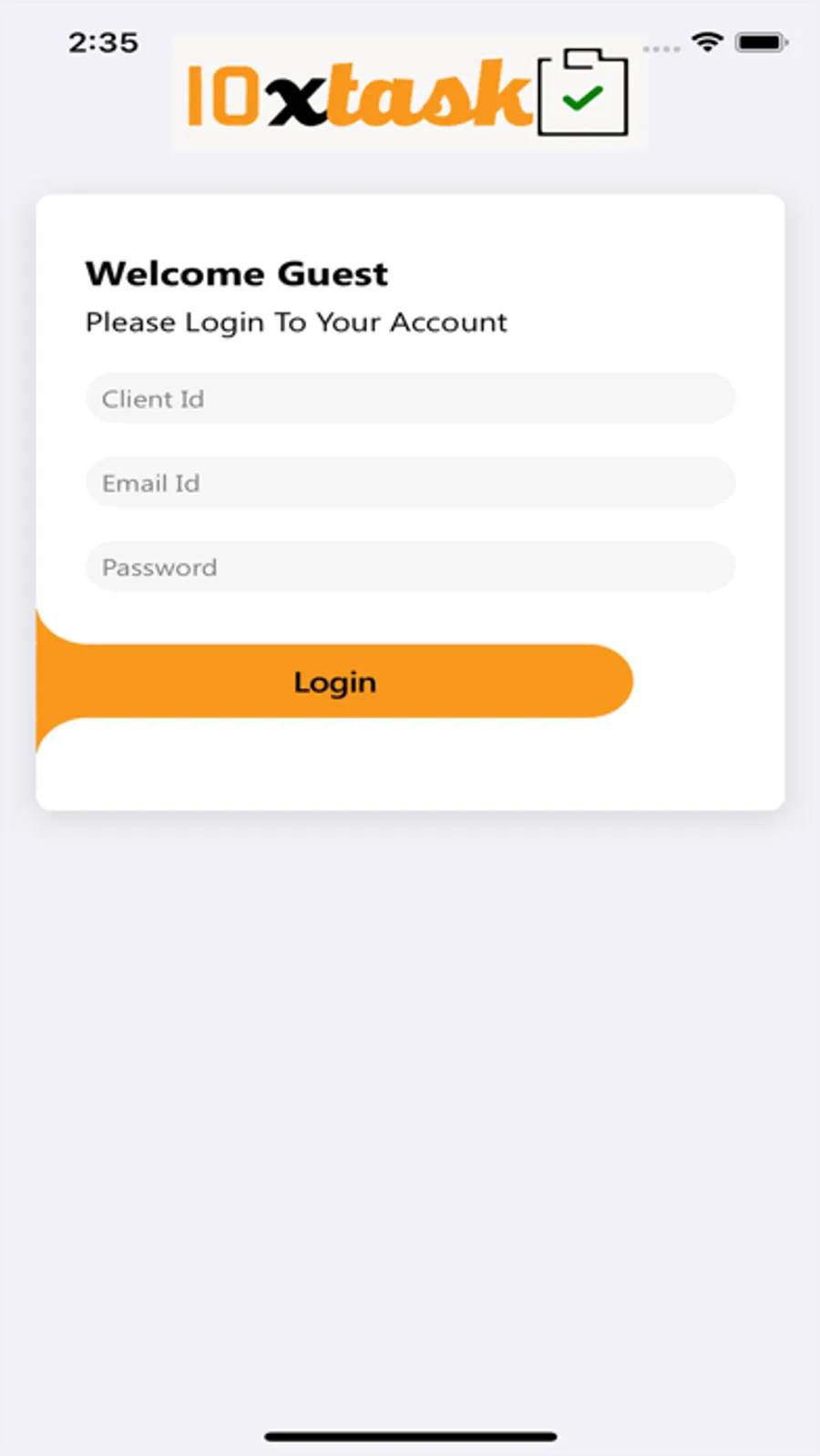Click 'Please Login To Your Account' text
Image resolution: width=820 pixels, height=1456 pixels.
295,322
